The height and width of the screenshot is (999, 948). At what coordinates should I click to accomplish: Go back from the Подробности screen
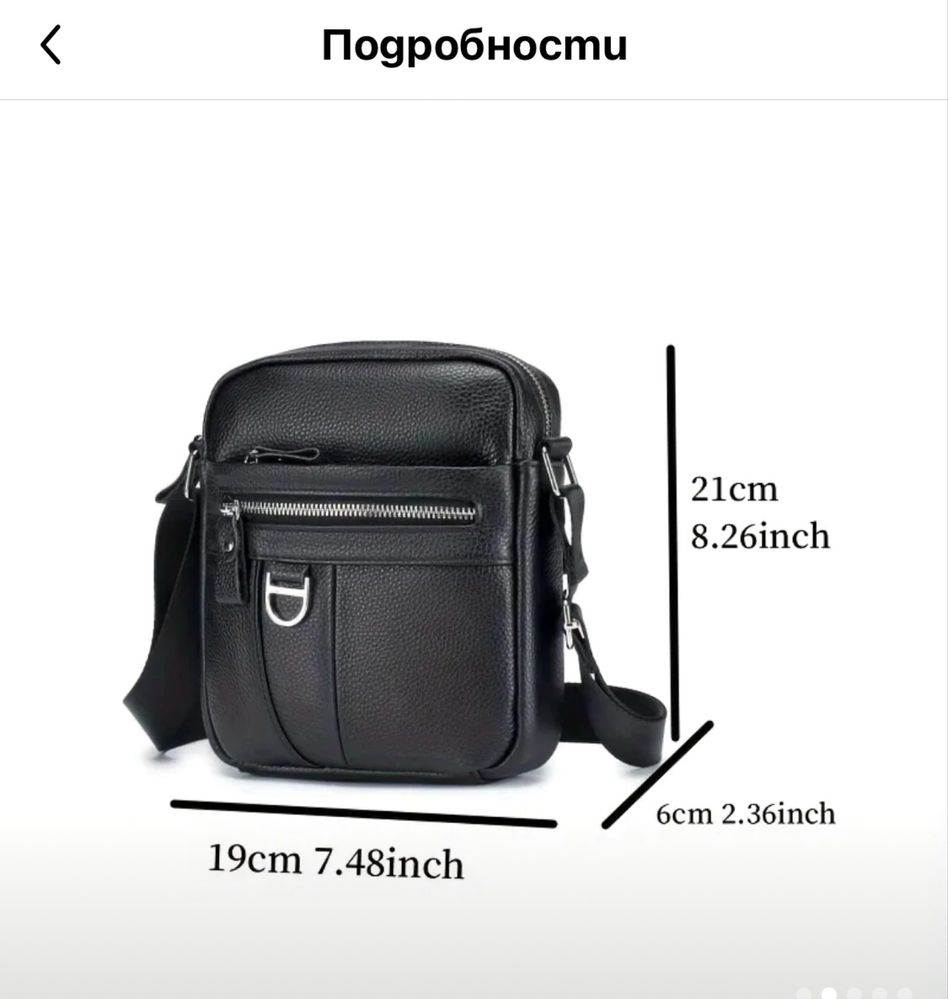[51, 46]
